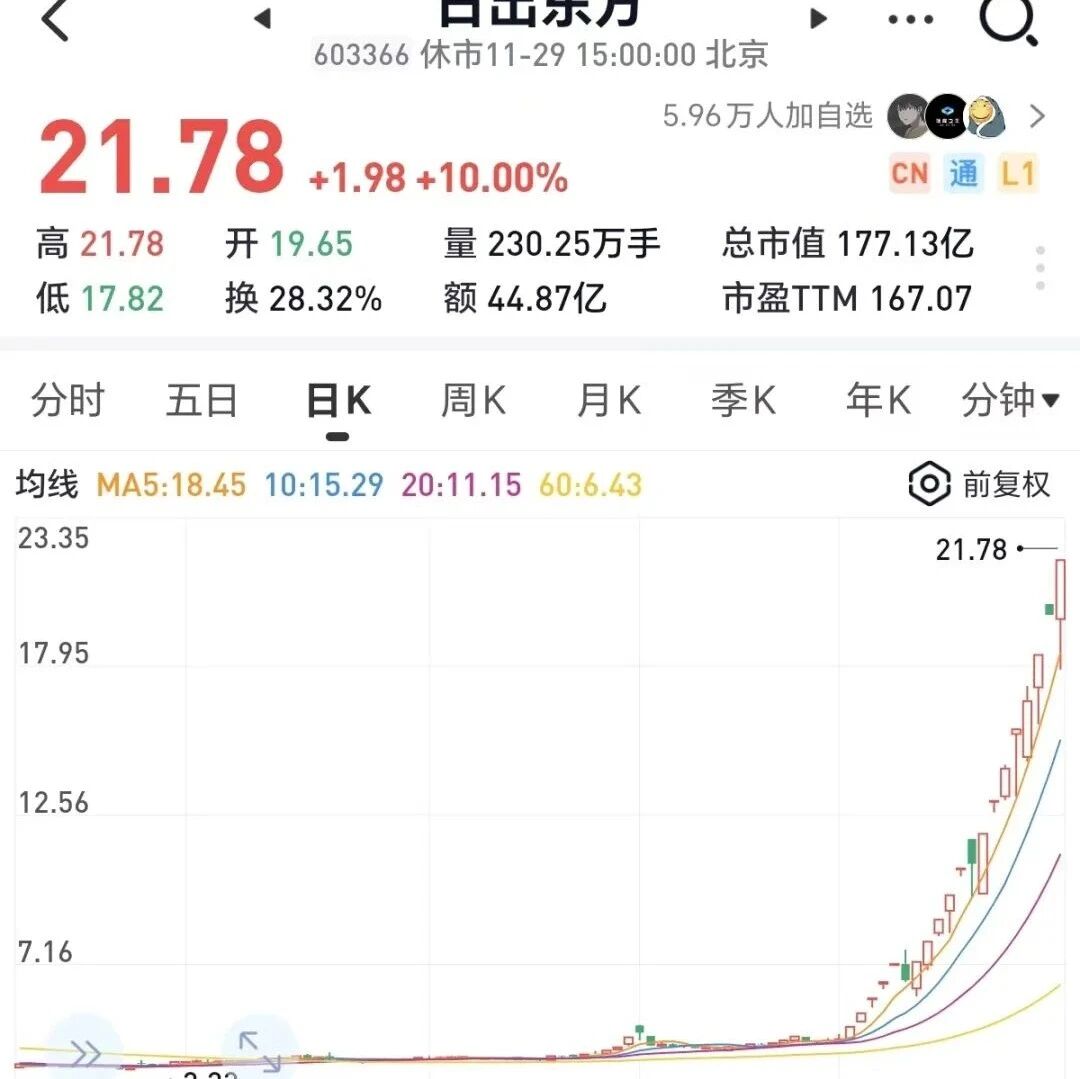The width and height of the screenshot is (1080, 1079).
Task: Open 前复权 adjustment settings
Action: coord(979,484)
